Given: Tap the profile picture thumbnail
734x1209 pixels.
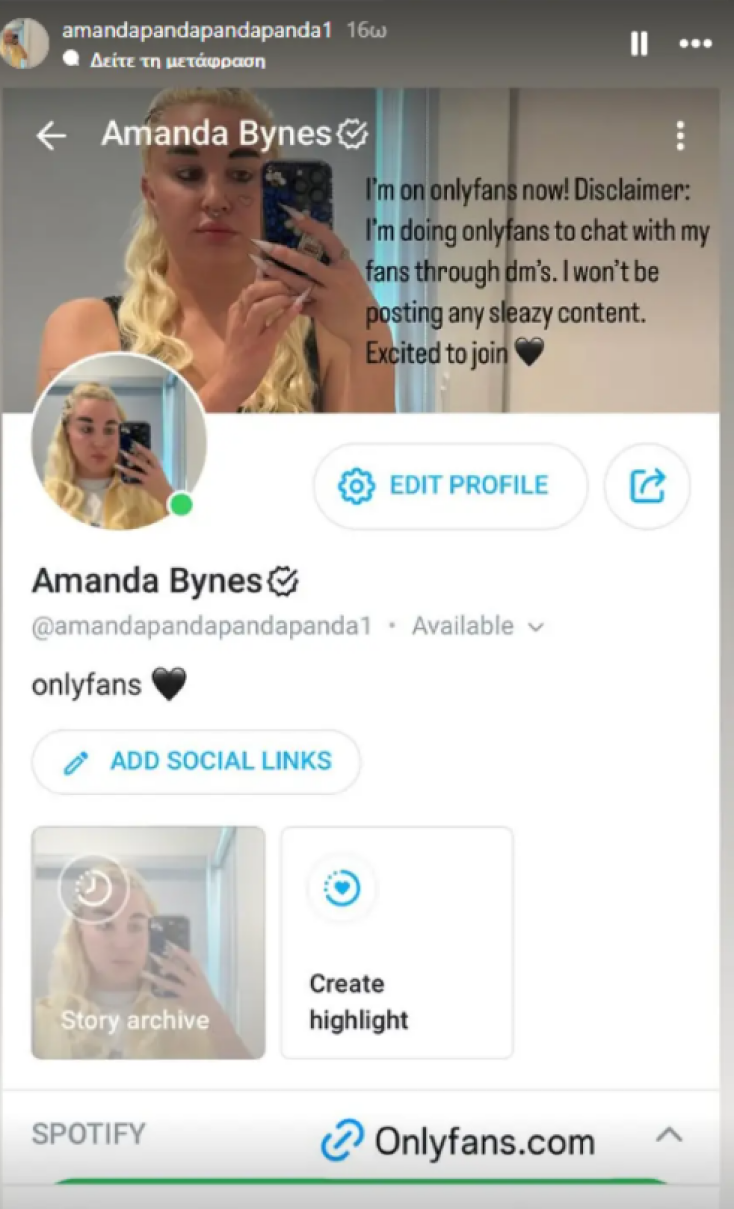Looking at the screenshot, I should [120, 446].
